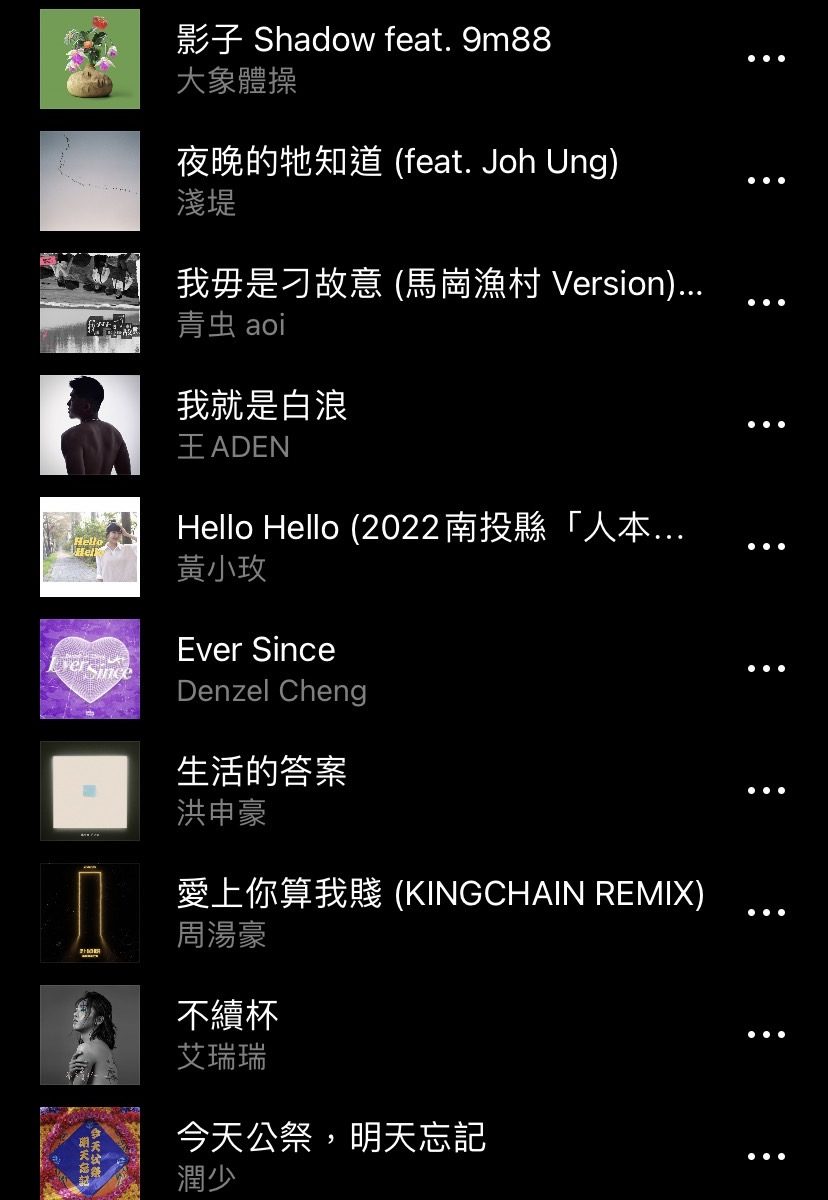
Task: Play 夜晚的牠知道 by 淺堤
Action: [397, 163]
